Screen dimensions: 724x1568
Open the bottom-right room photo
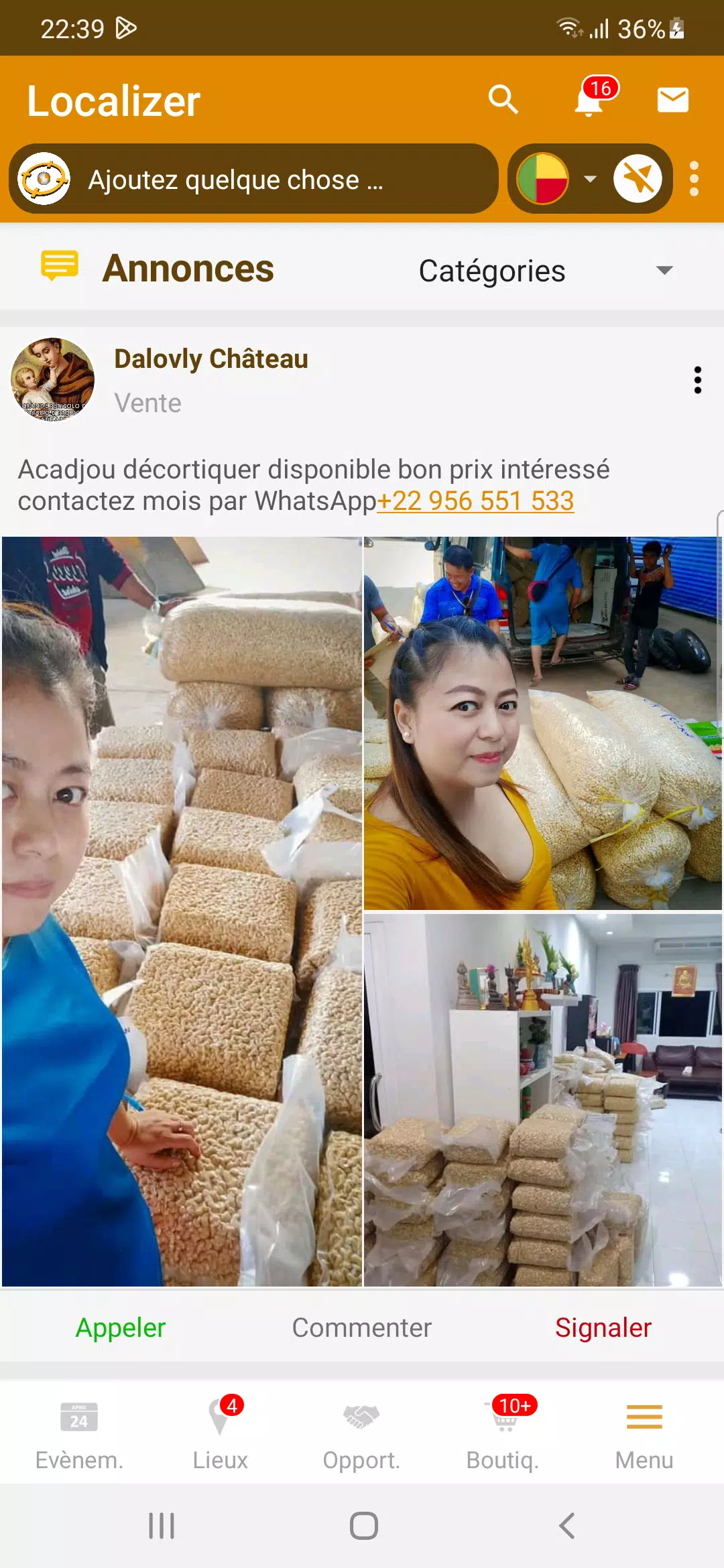pyautogui.click(x=542, y=1100)
